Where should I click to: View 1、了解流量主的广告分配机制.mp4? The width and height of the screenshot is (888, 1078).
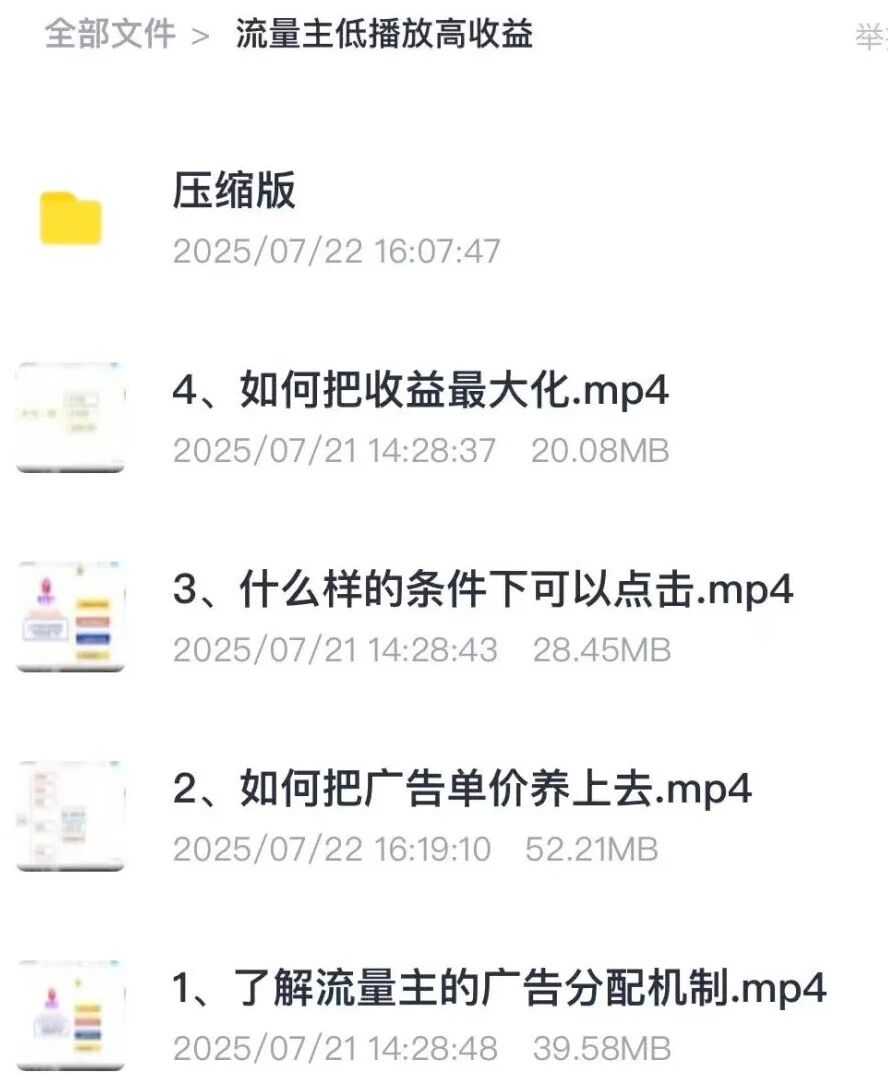(499, 990)
